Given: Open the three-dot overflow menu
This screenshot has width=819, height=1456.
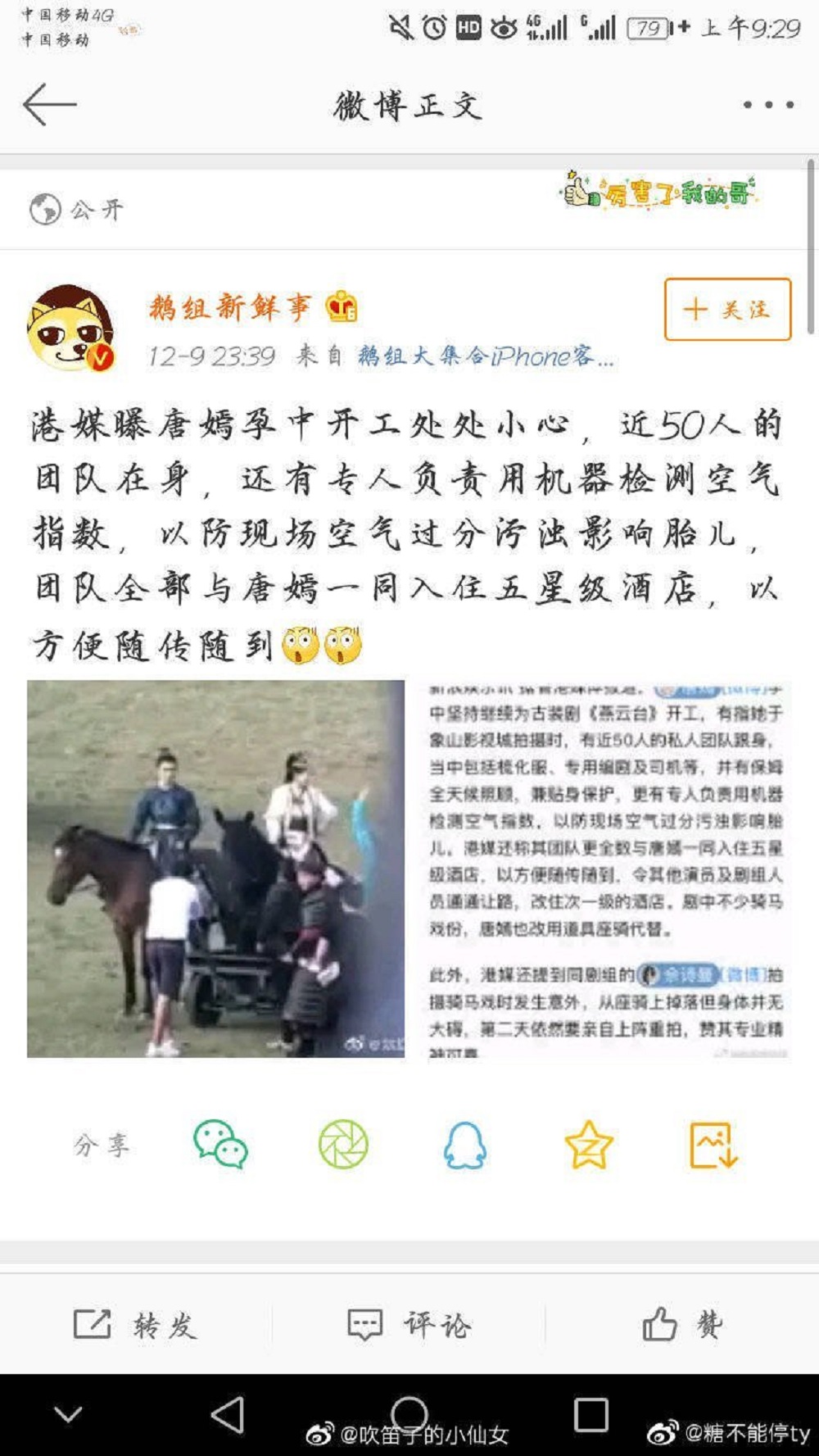Looking at the screenshot, I should 767,105.
